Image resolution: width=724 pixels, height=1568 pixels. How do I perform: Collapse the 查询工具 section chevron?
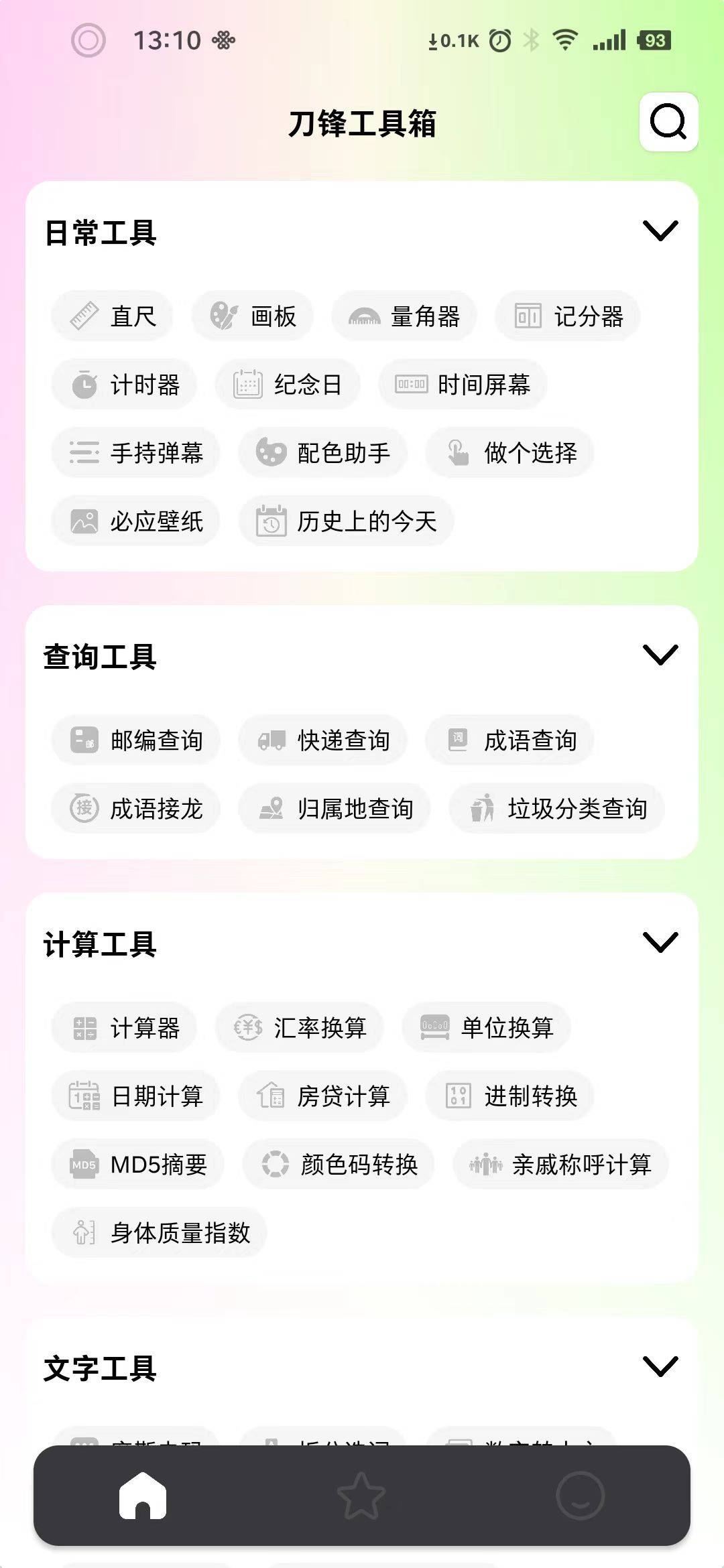click(x=660, y=655)
